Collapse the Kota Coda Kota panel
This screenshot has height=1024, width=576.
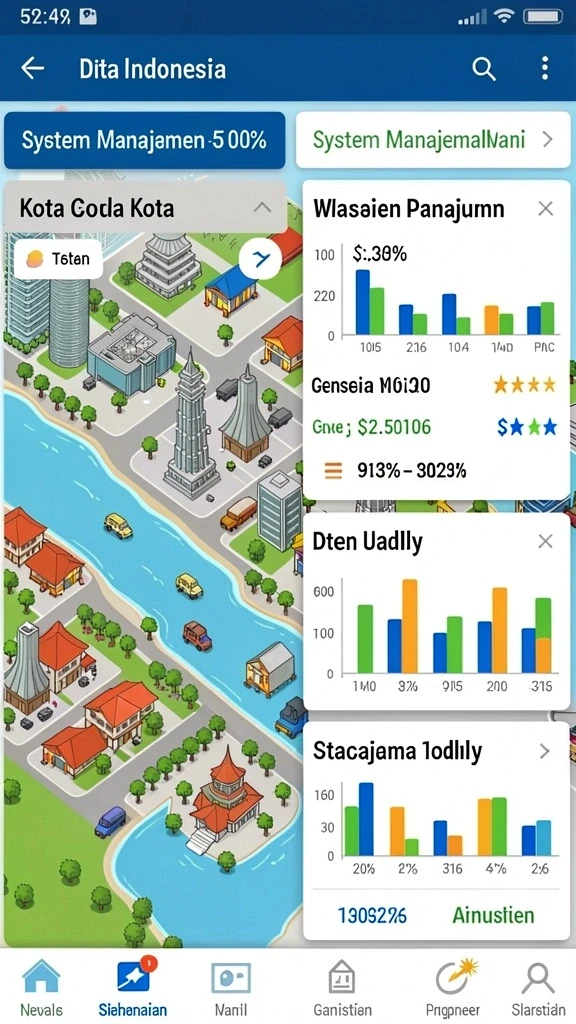[x=262, y=208]
